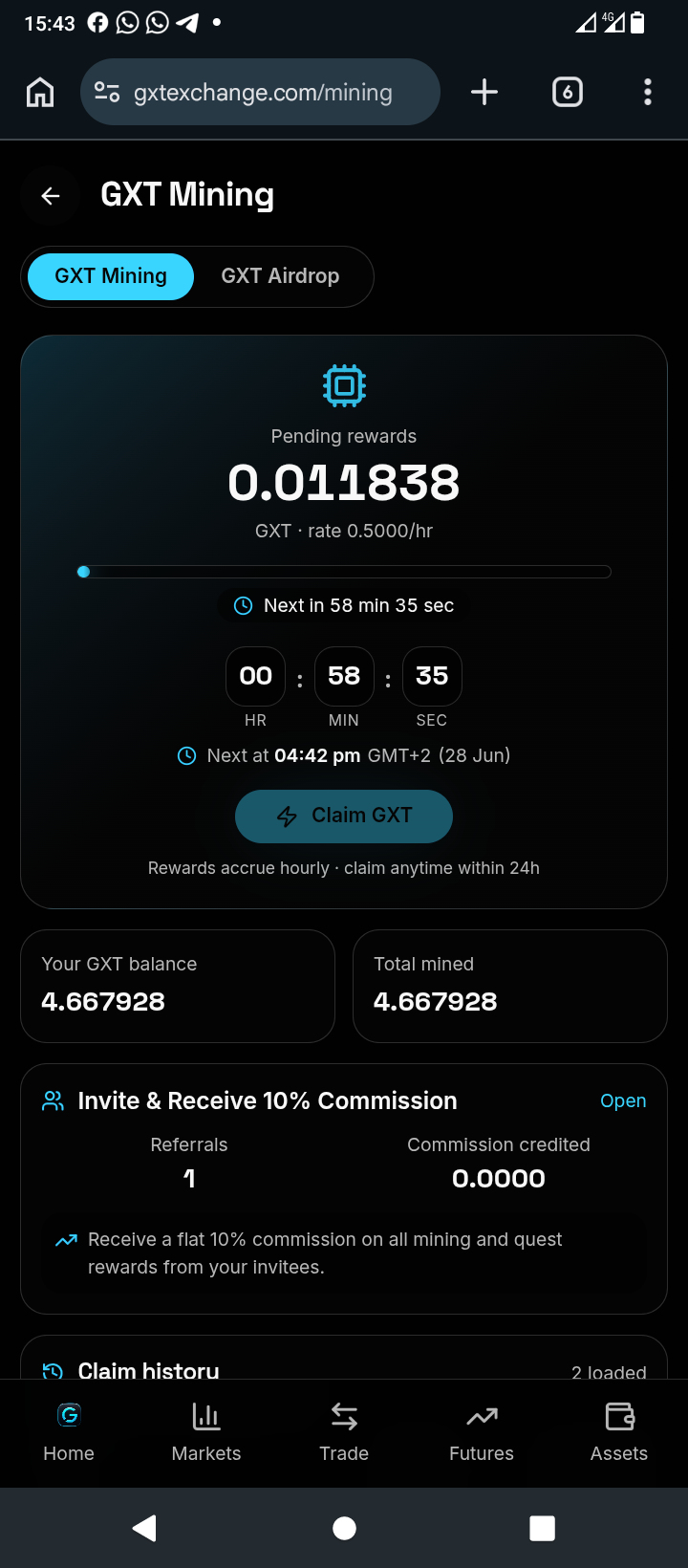Open the Markets tab
Screen dimensions: 688x1568
[x=206, y=1432]
